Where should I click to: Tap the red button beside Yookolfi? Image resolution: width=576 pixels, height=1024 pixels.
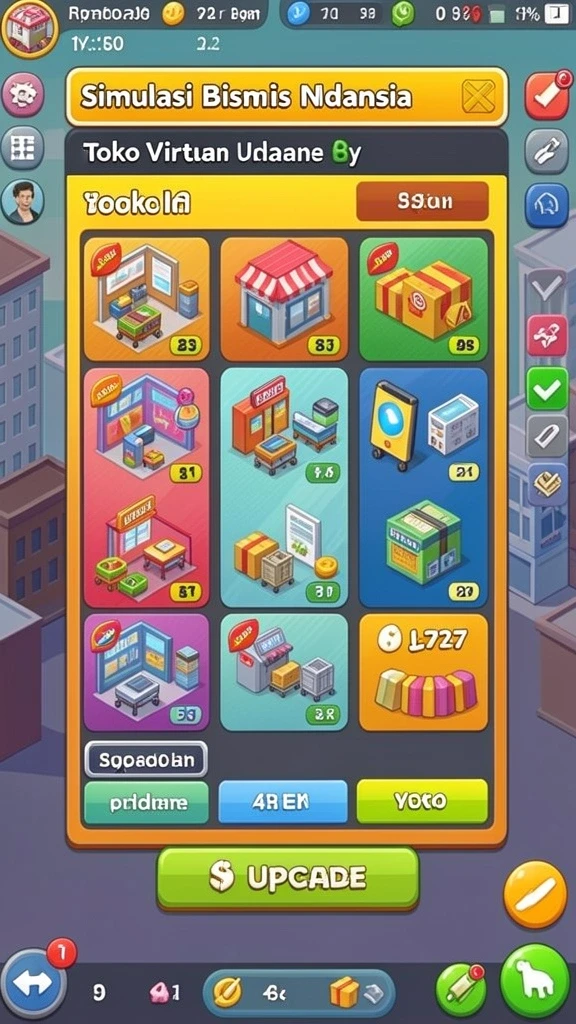[x=422, y=201]
